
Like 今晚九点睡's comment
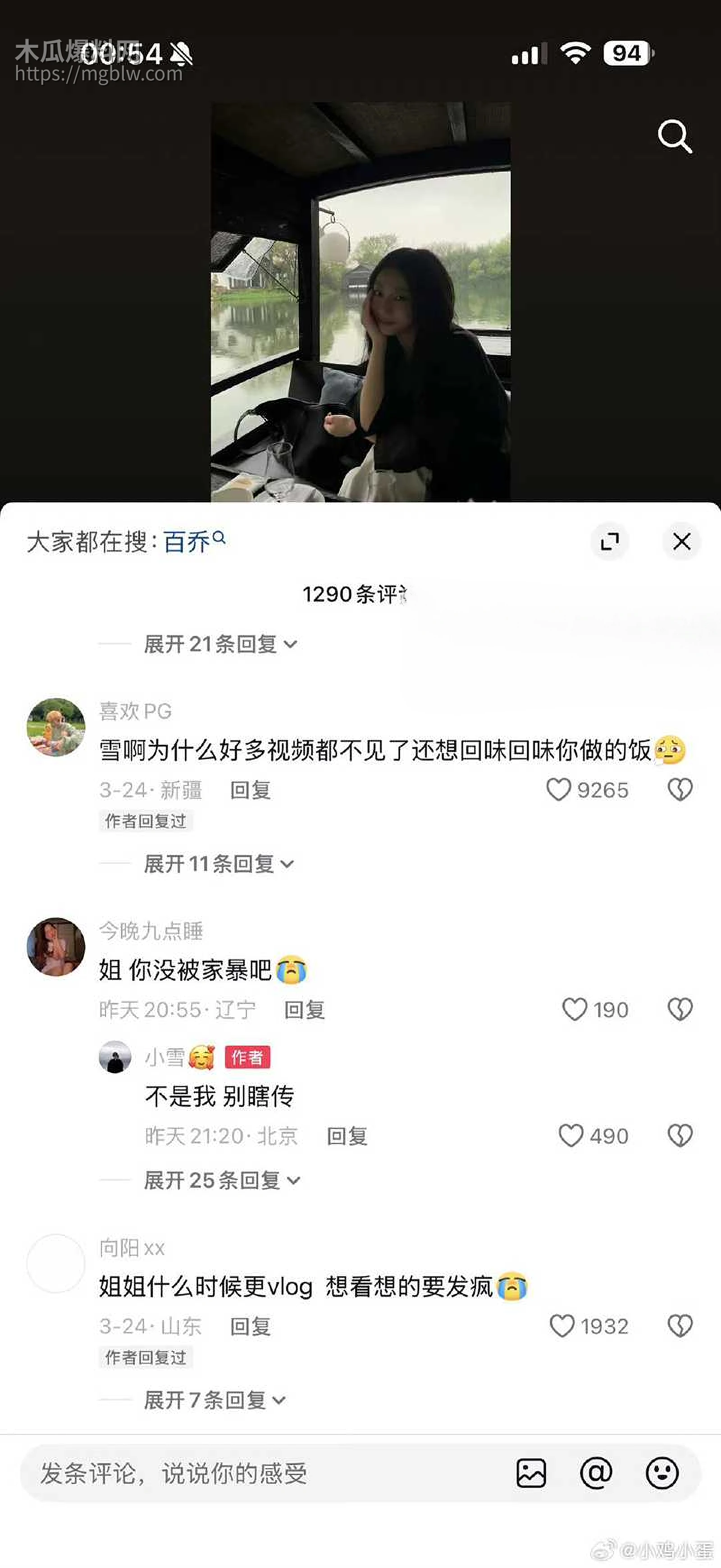pos(575,1009)
